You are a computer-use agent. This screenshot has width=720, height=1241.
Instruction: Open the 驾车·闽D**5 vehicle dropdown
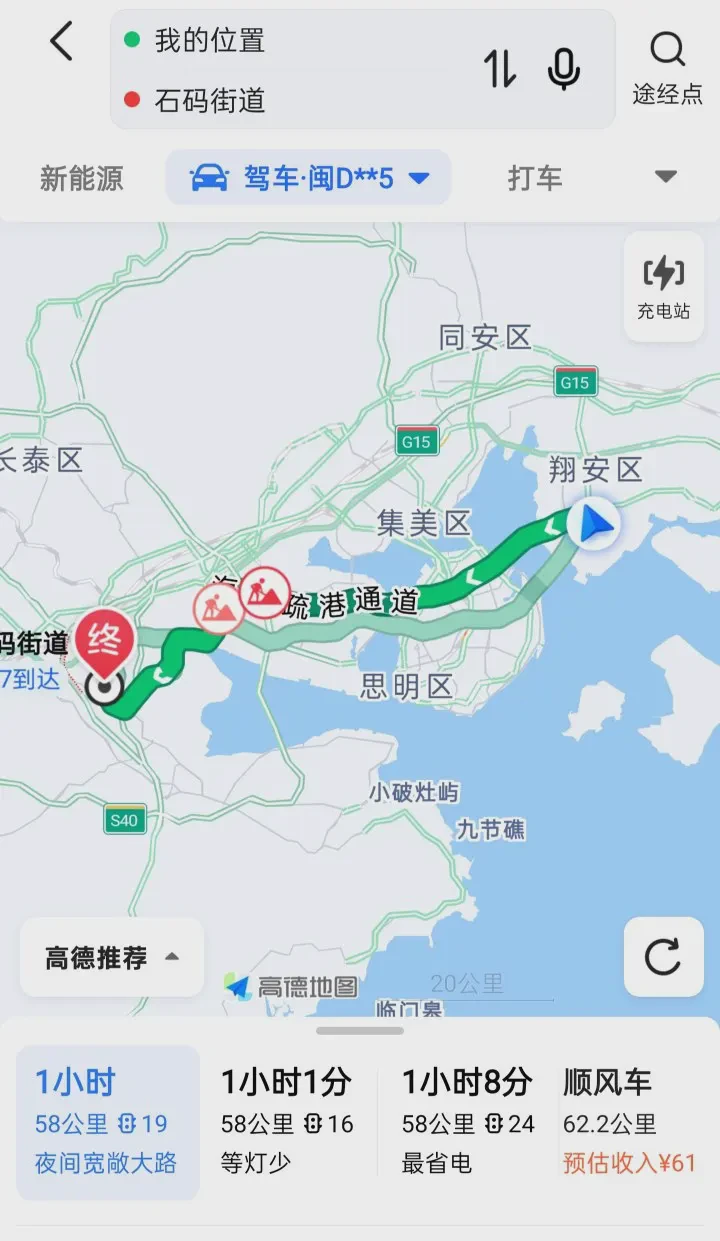pos(308,176)
